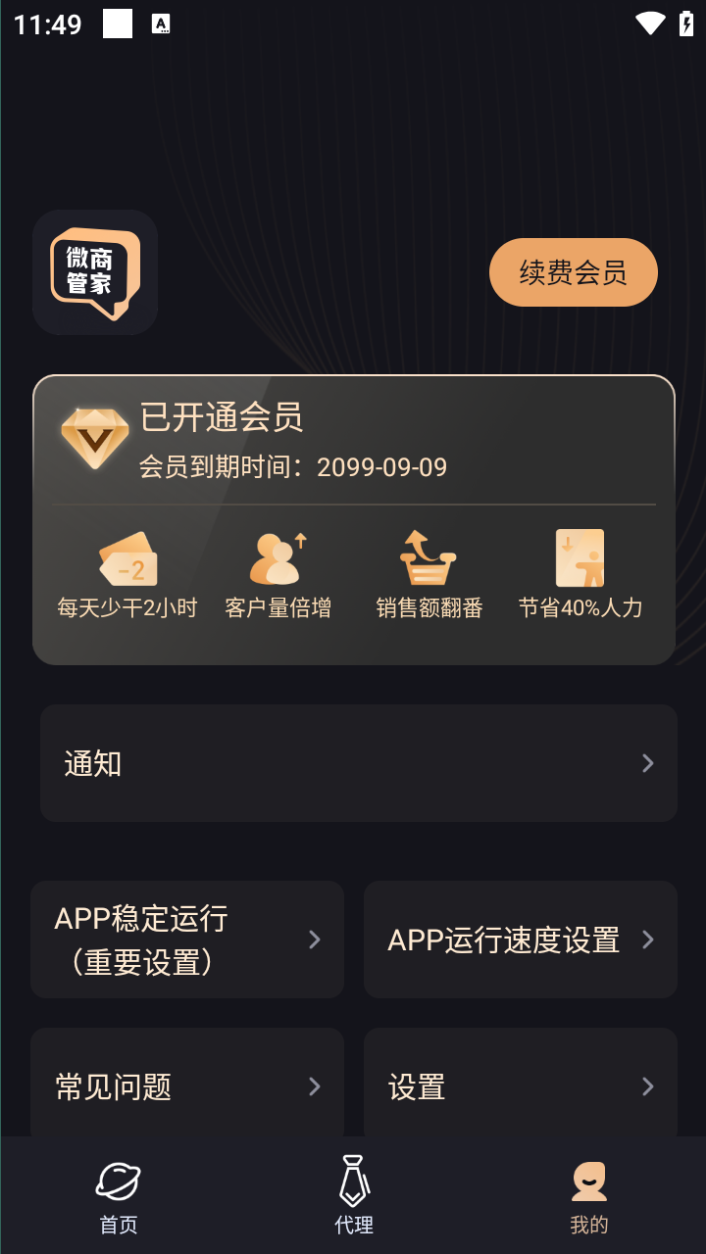Switch to the 代理 agent tab
This screenshot has width=706, height=1254.
[354, 1197]
